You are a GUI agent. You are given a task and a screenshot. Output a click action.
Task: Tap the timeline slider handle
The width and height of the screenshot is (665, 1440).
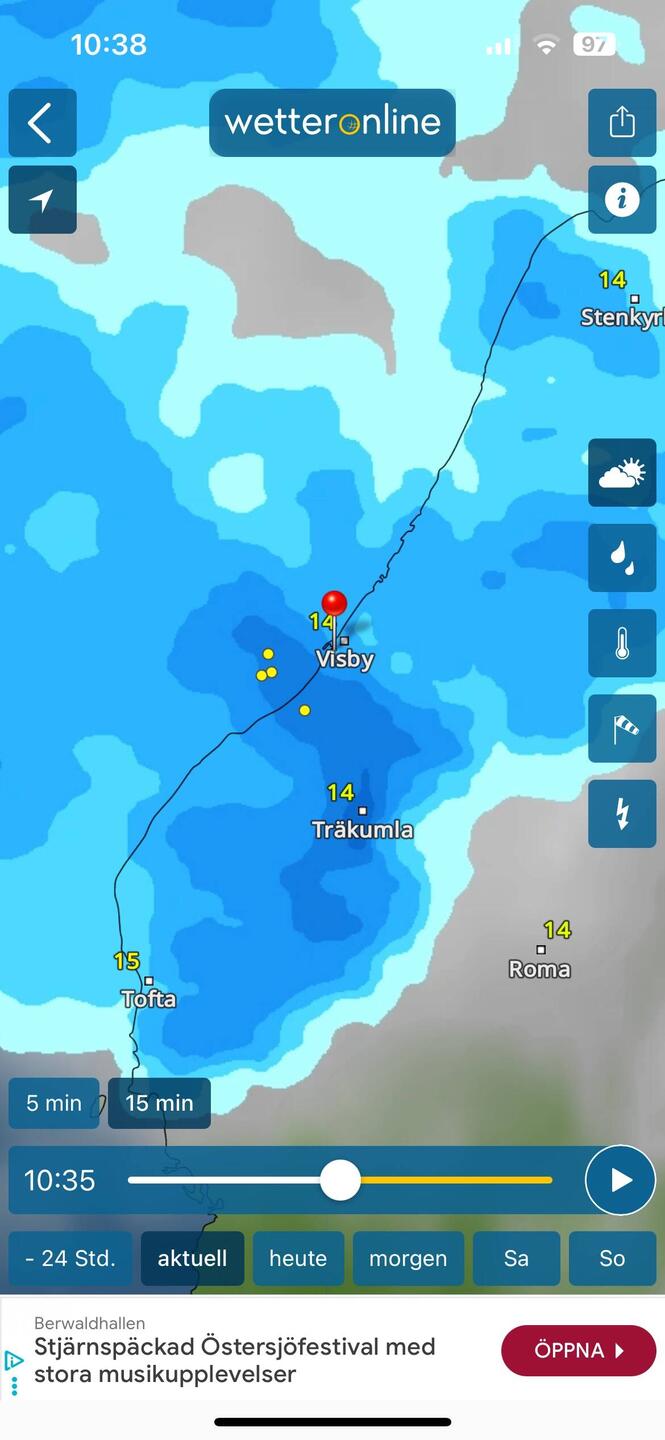340,1180
